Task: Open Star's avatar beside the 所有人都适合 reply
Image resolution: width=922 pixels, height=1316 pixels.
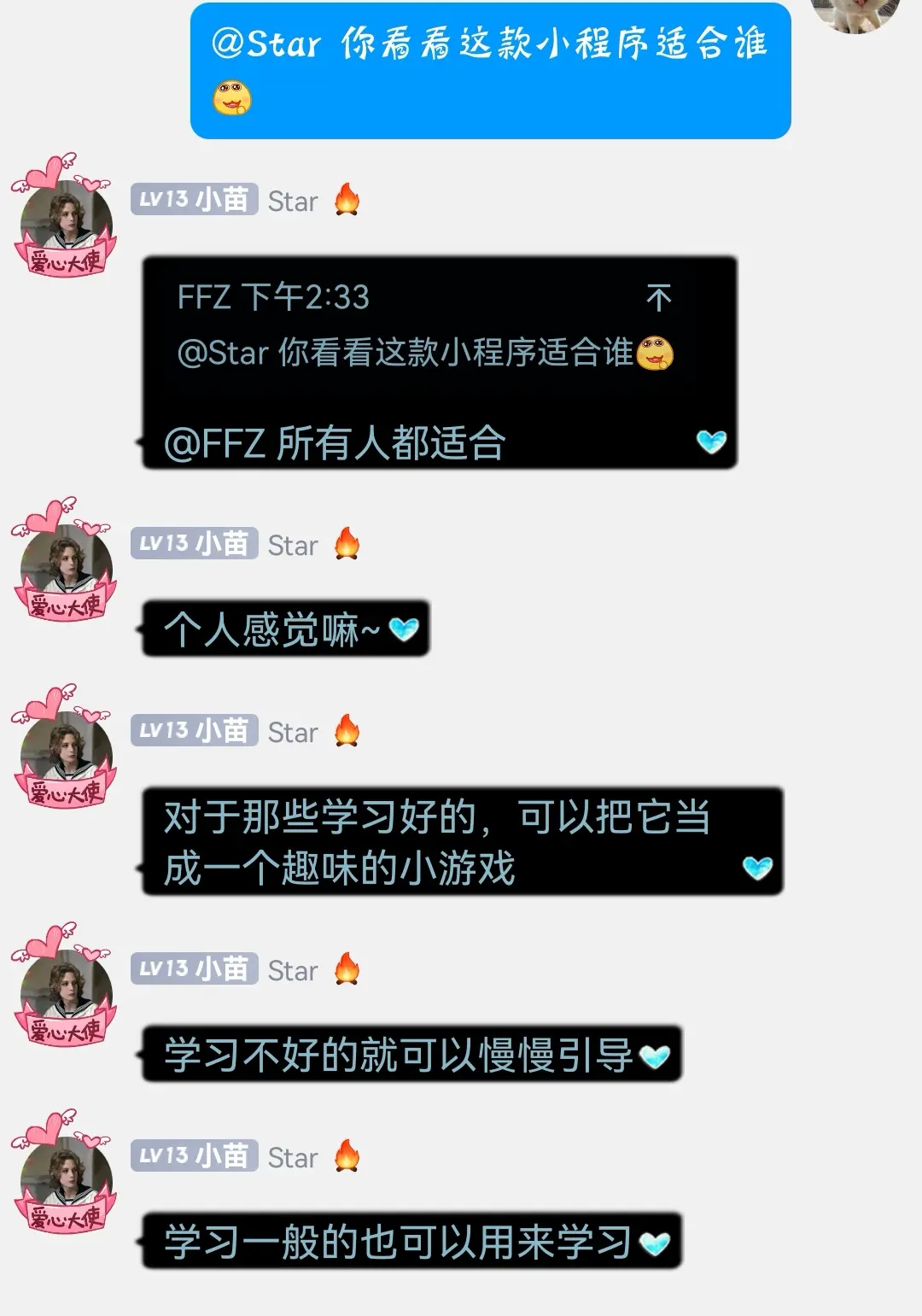Action: [66, 219]
